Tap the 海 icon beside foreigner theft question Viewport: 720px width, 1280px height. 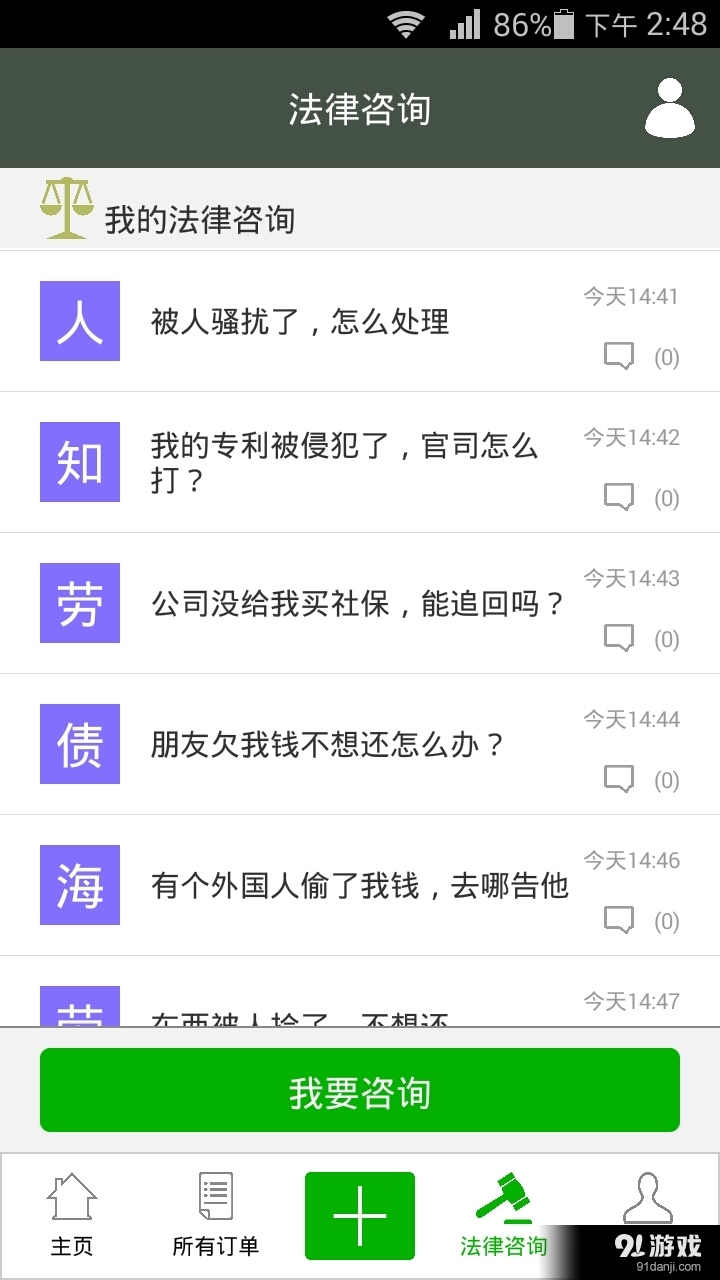coord(79,885)
